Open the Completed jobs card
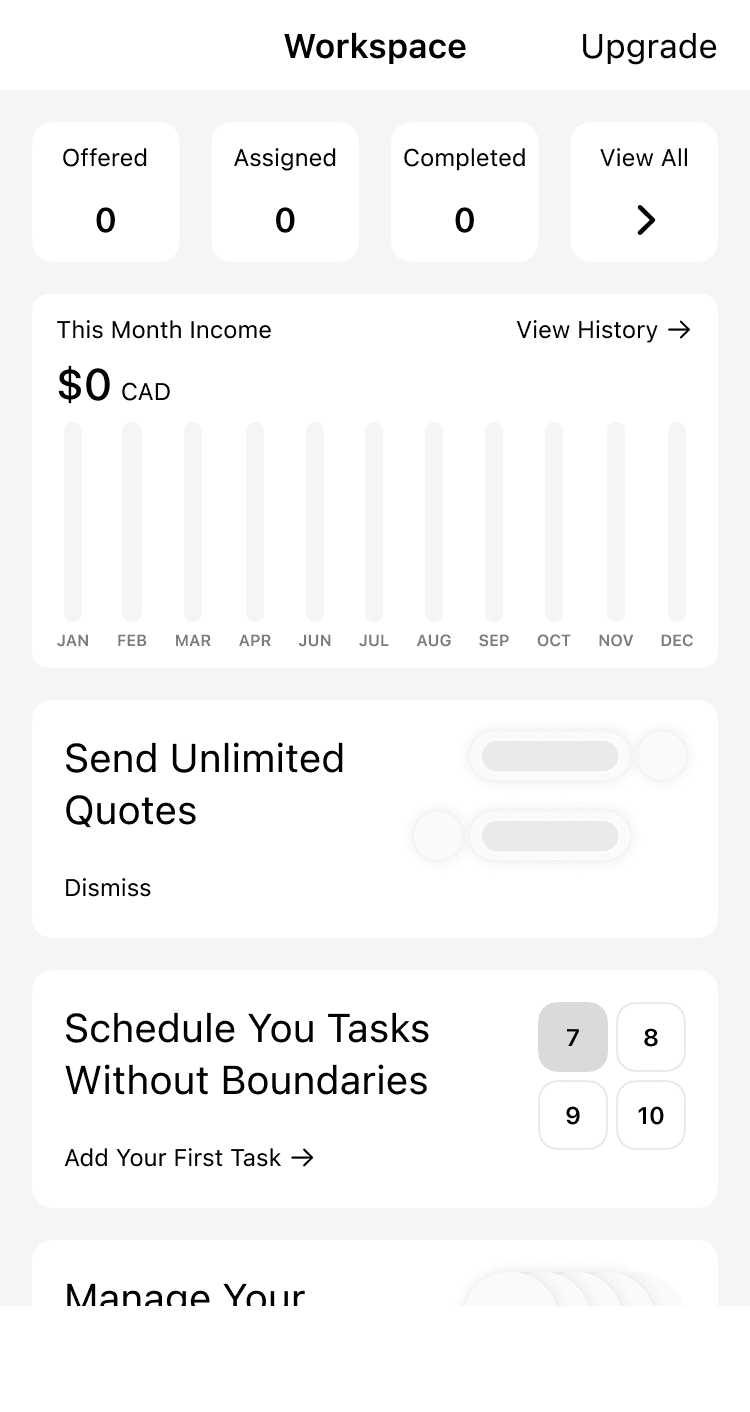 (464, 192)
